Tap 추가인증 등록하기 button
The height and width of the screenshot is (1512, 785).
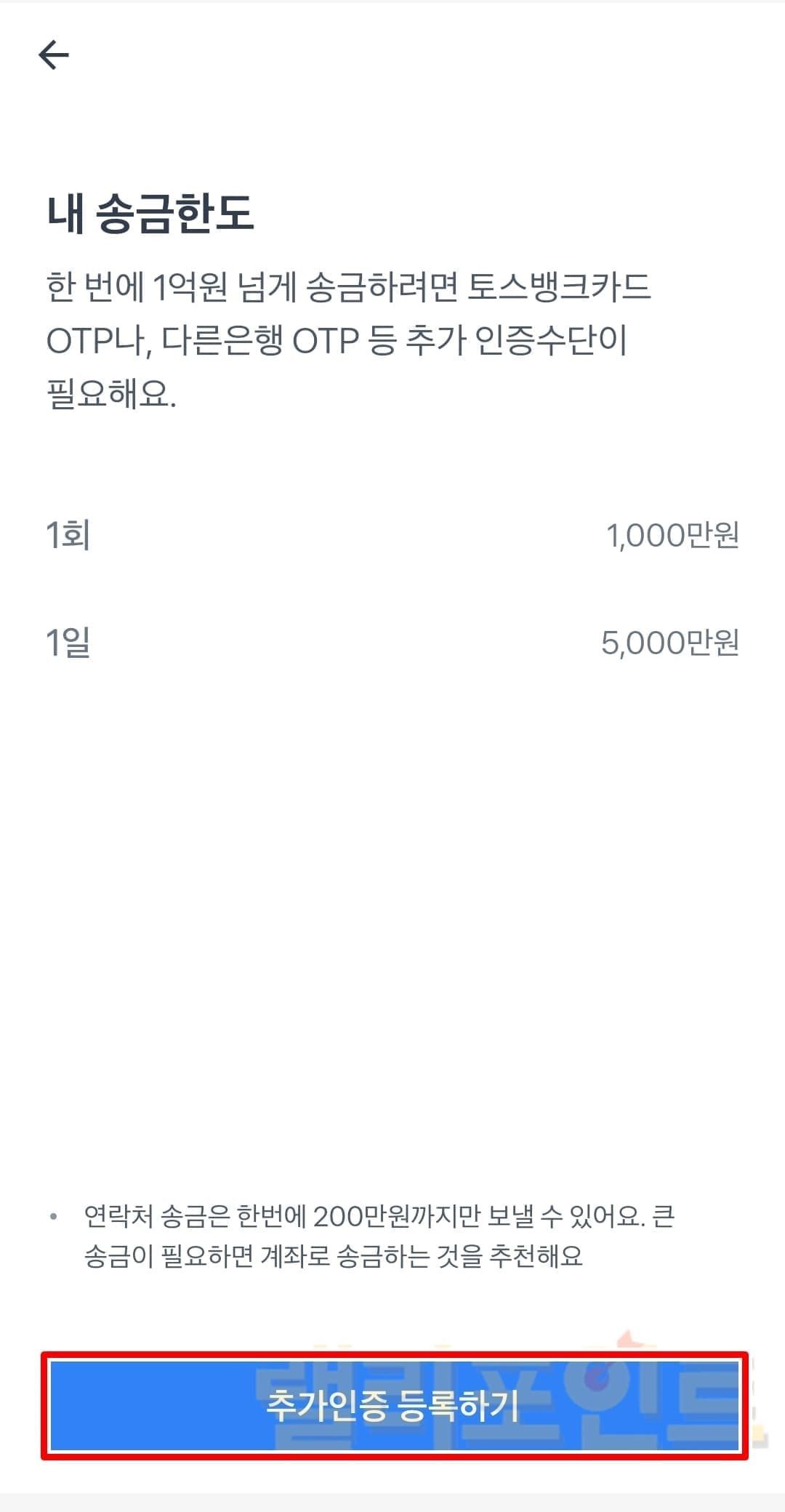[x=393, y=1406]
